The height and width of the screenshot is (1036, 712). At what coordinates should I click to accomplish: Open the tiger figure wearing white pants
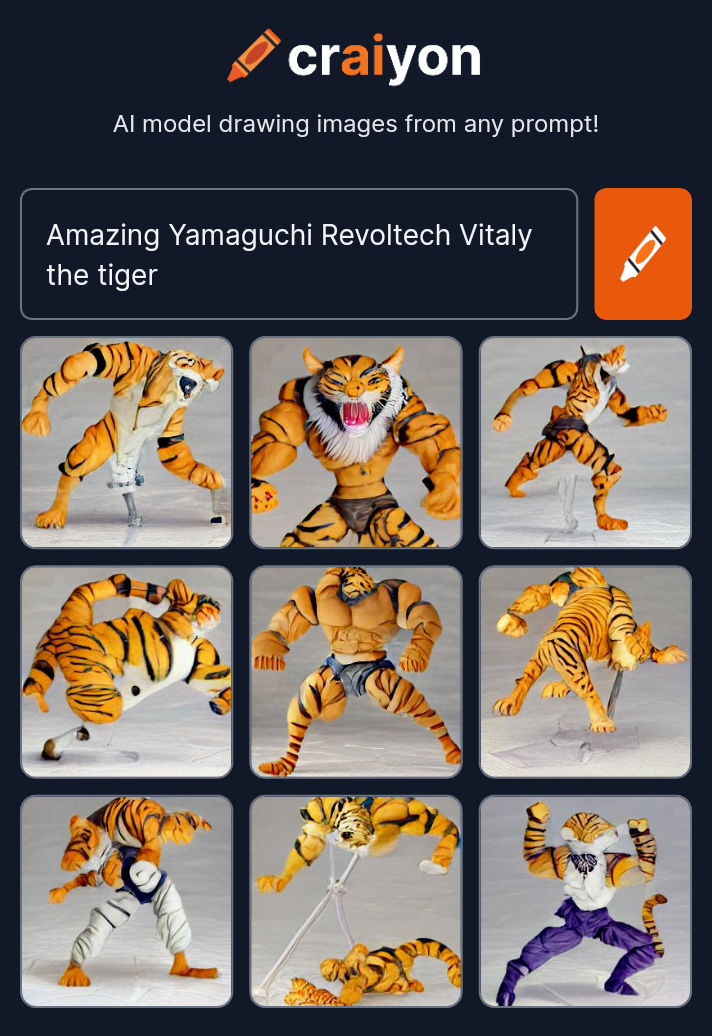coord(127,901)
